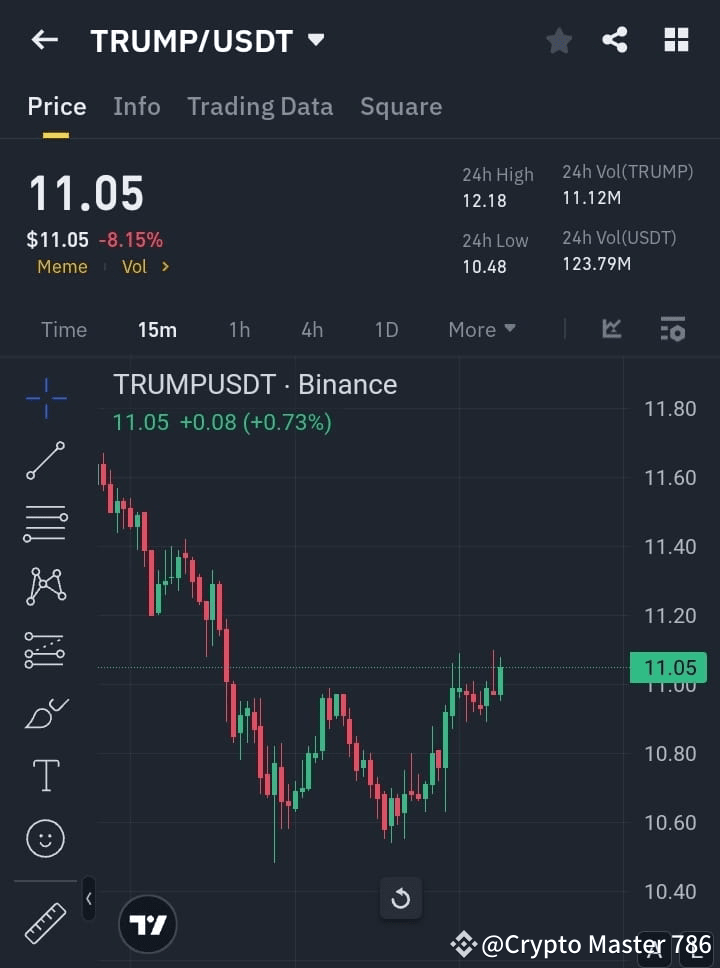
Task: Toggle chart display settings icon
Action: (672, 329)
